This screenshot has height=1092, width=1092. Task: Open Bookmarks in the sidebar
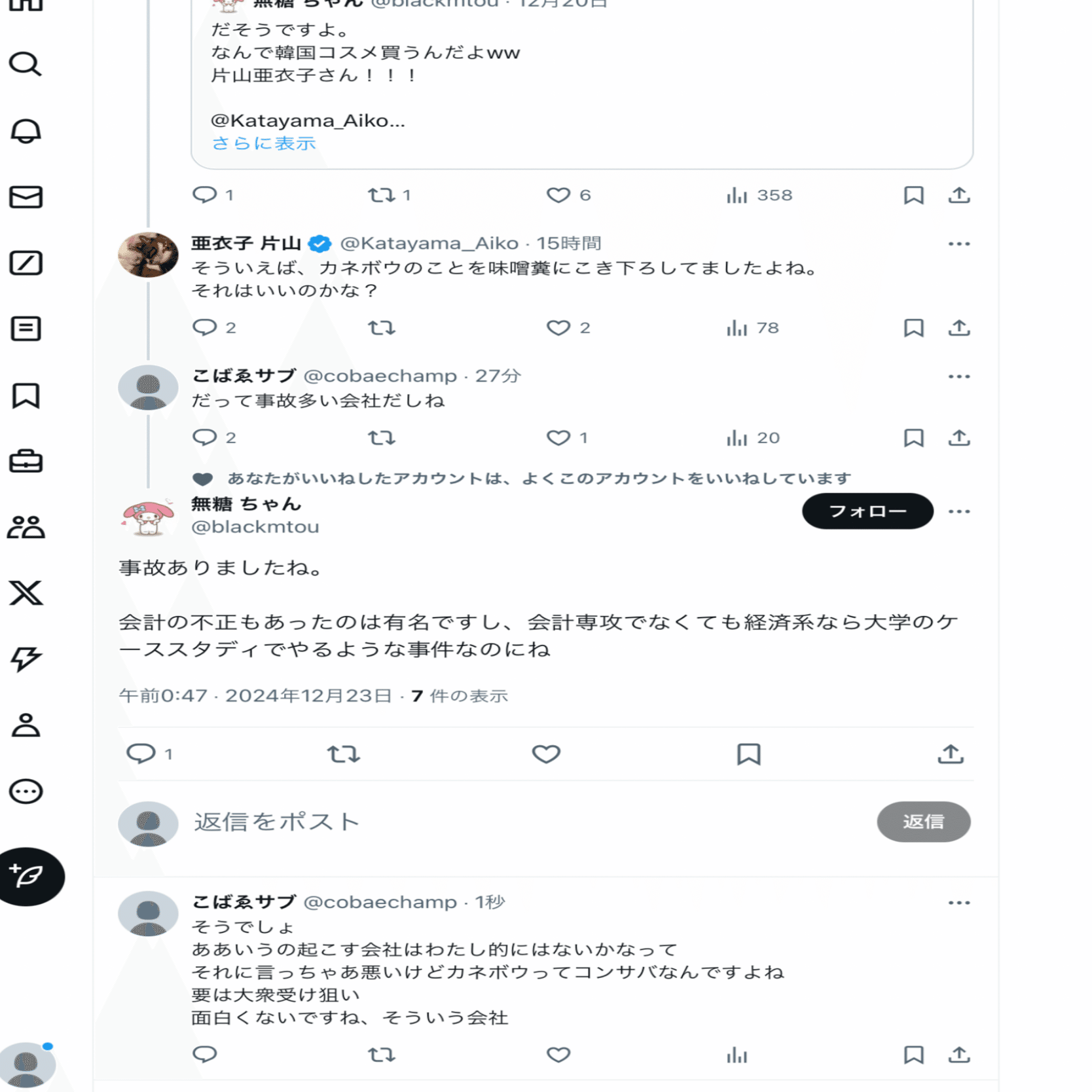click(x=26, y=395)
